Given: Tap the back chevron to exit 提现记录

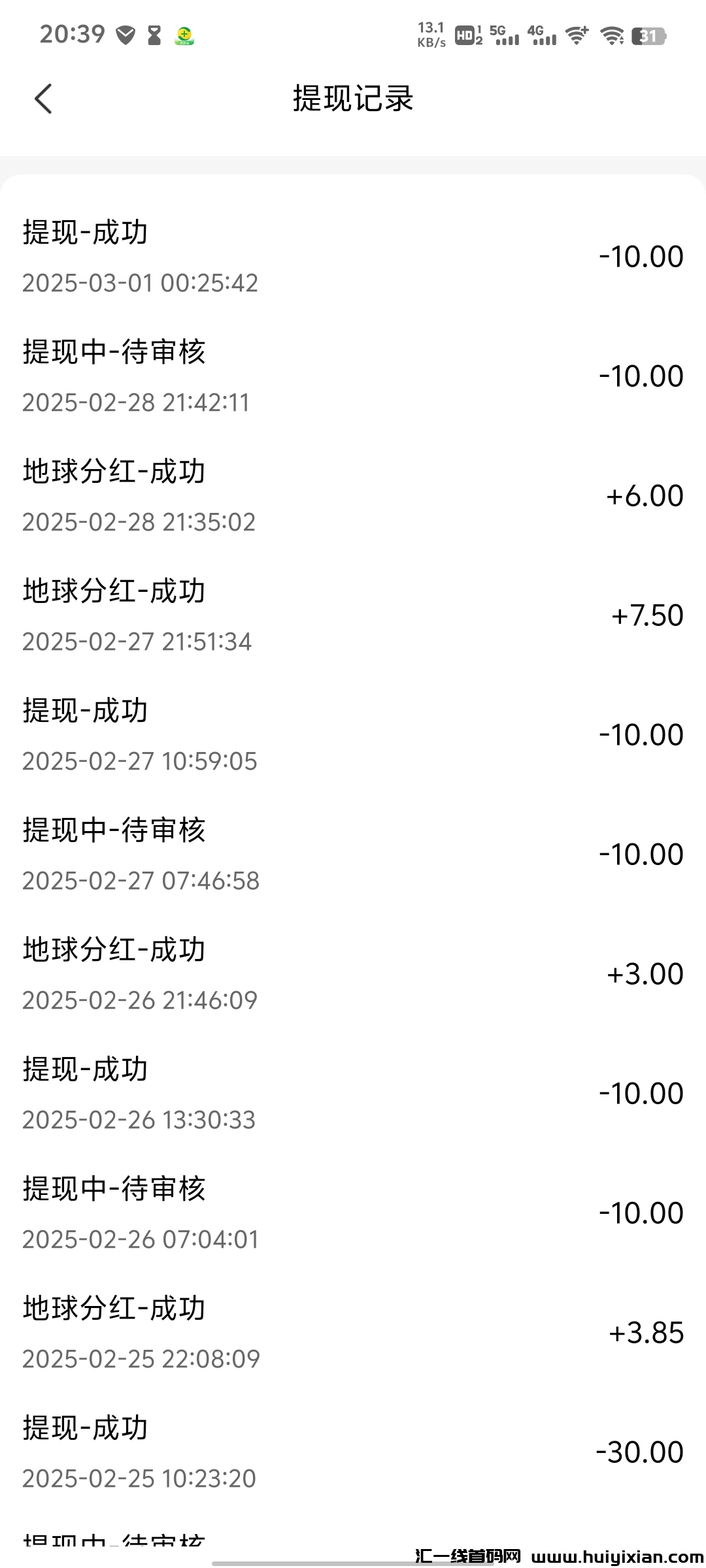Looking at the screenshot, I should (43, 99).
